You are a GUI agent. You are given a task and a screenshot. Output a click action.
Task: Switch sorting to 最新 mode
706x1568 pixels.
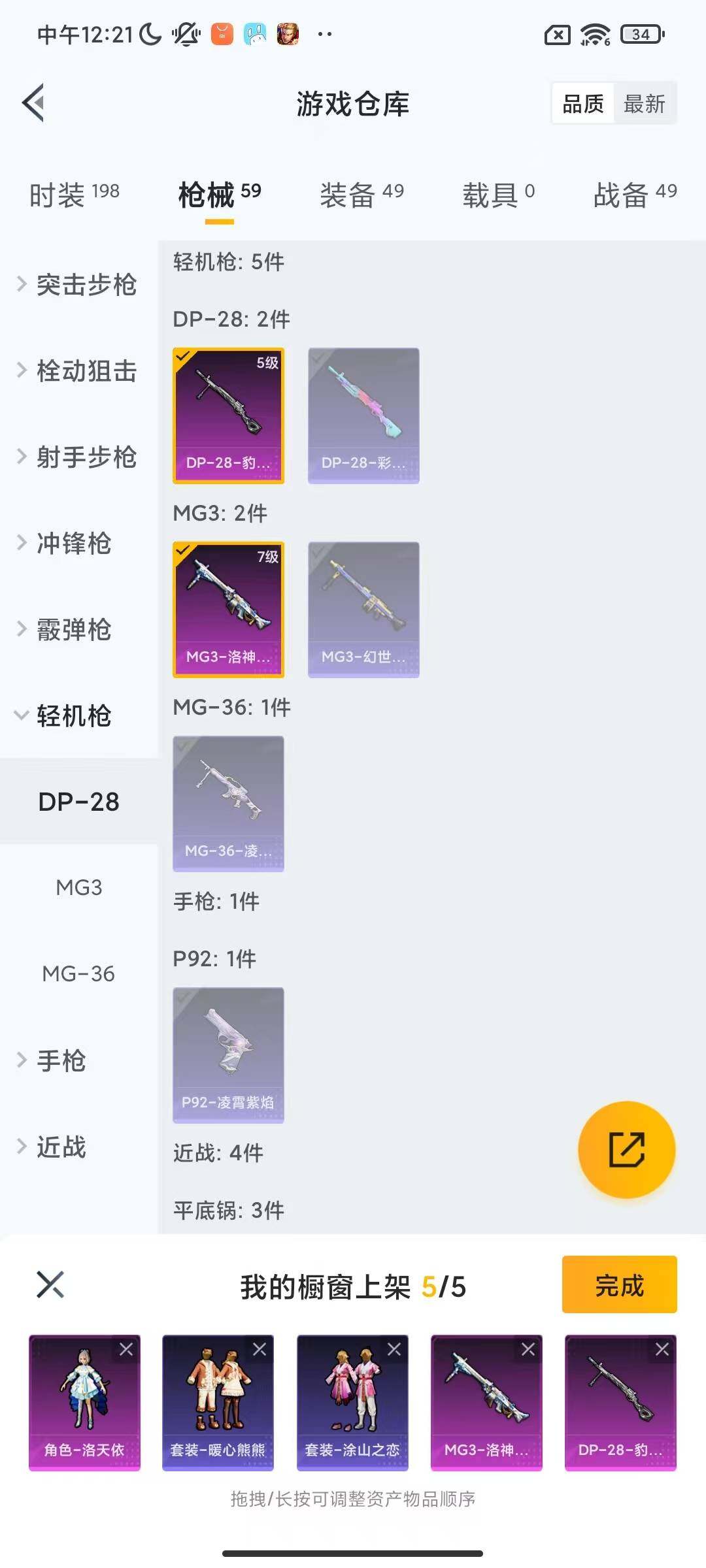tap(645, 103)
